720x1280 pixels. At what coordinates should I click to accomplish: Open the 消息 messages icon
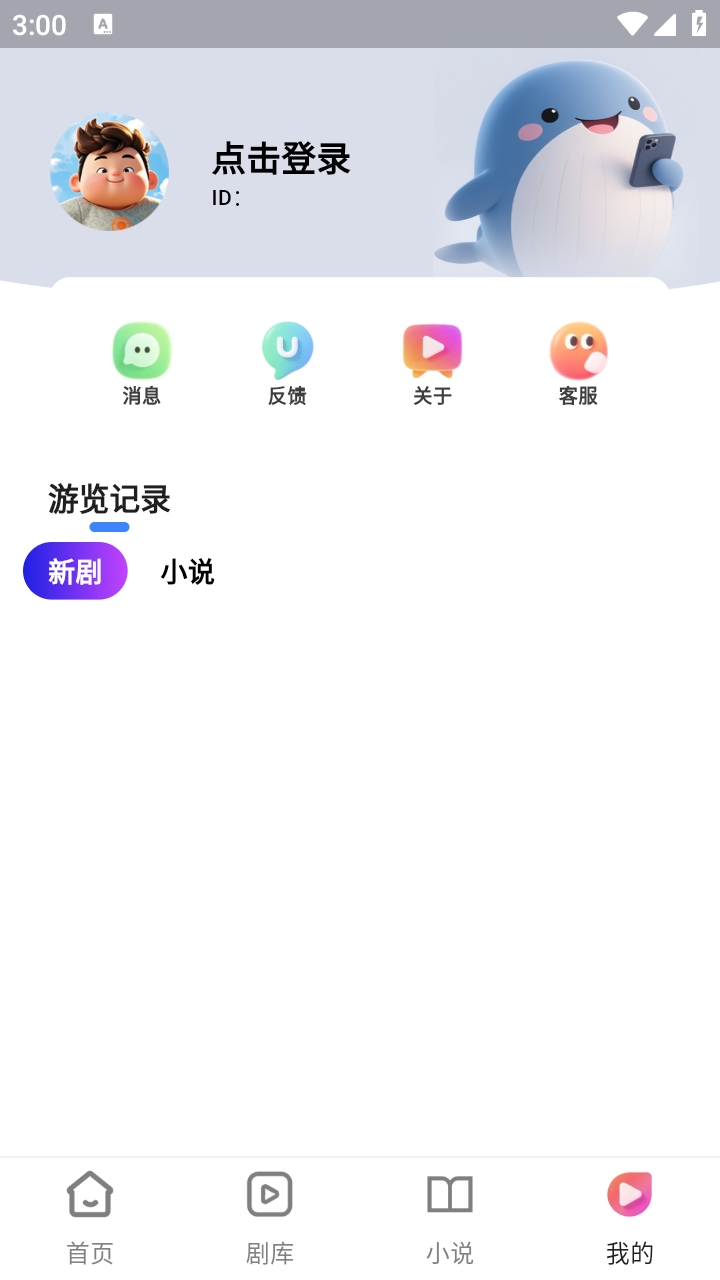[141, 349]
